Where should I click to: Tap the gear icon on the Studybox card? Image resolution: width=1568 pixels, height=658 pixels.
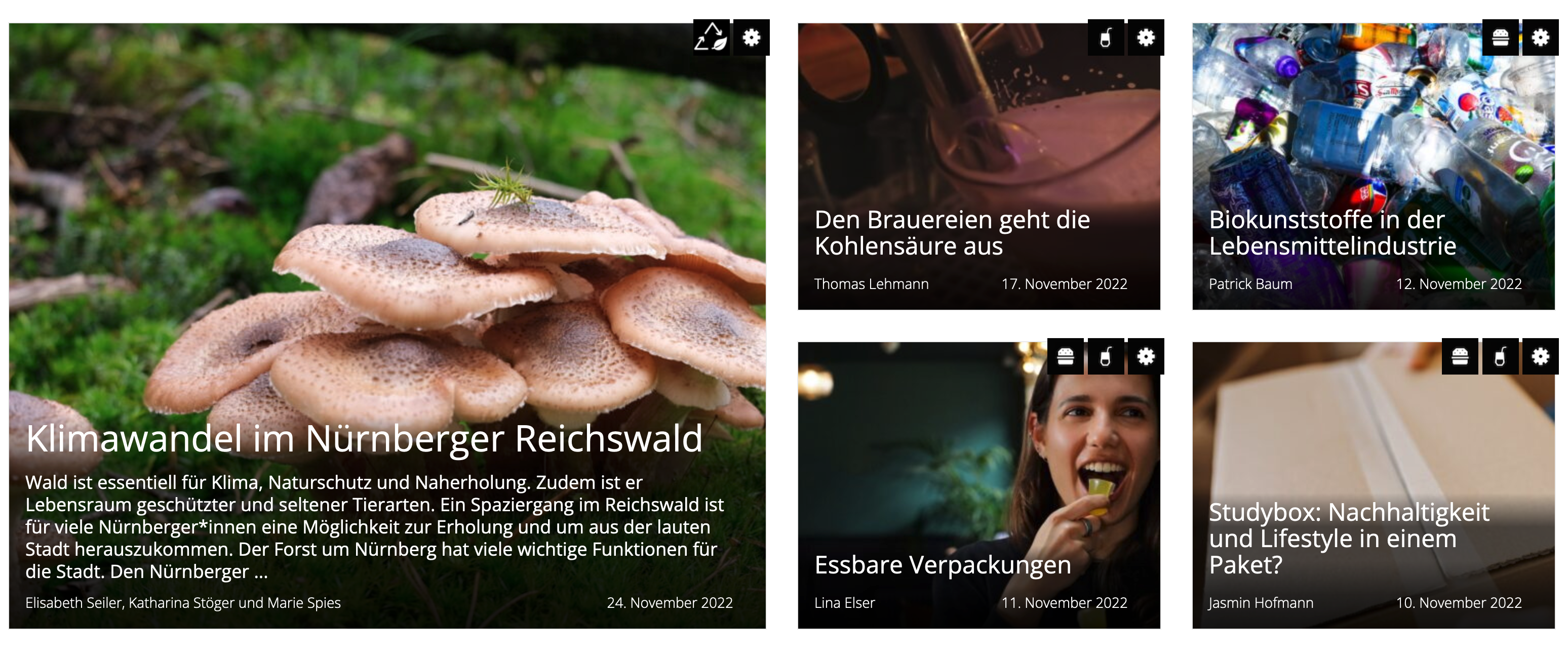[x=1540, y=356]
